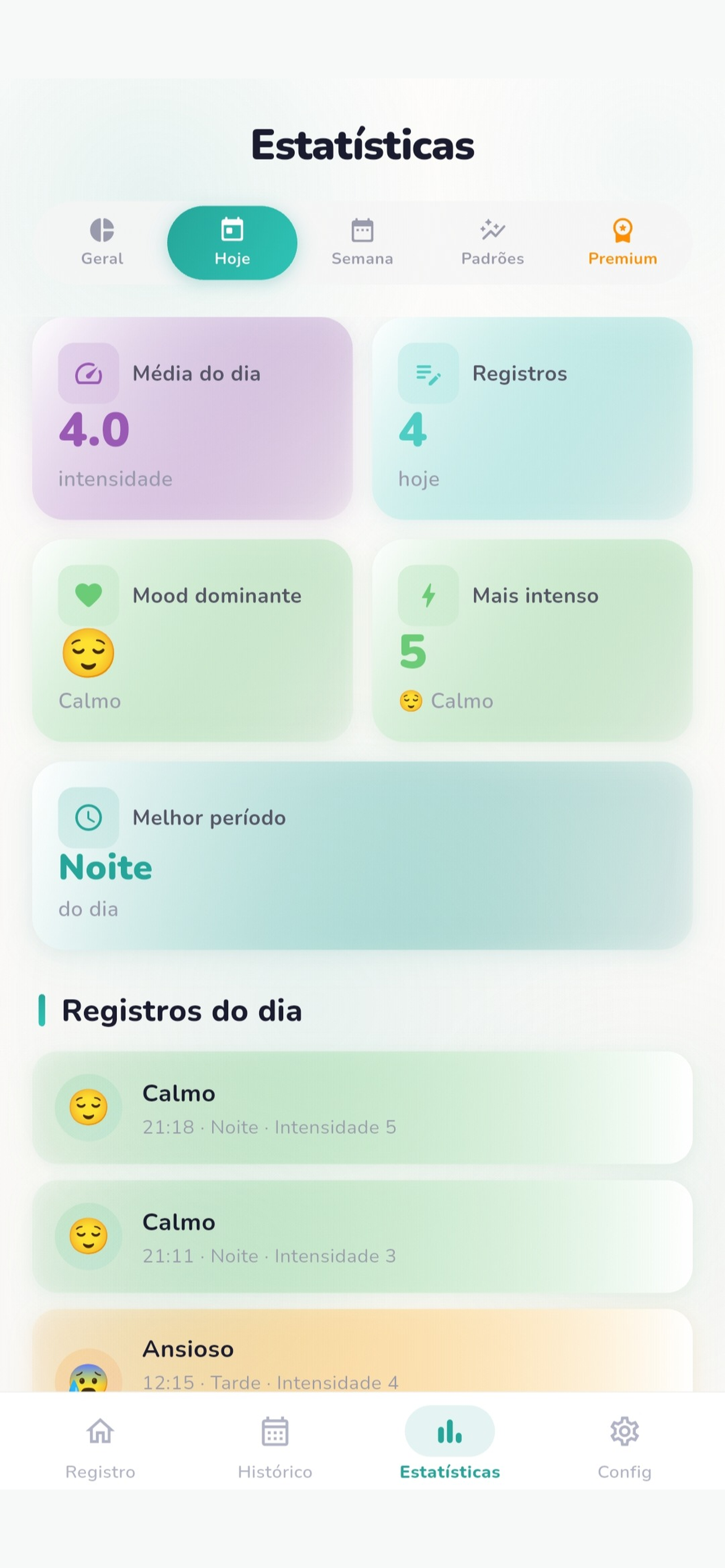Open the Calmo entry logged at 21:18
Viewport: 725px width, 1568px height.
[x=362, y=1109]
